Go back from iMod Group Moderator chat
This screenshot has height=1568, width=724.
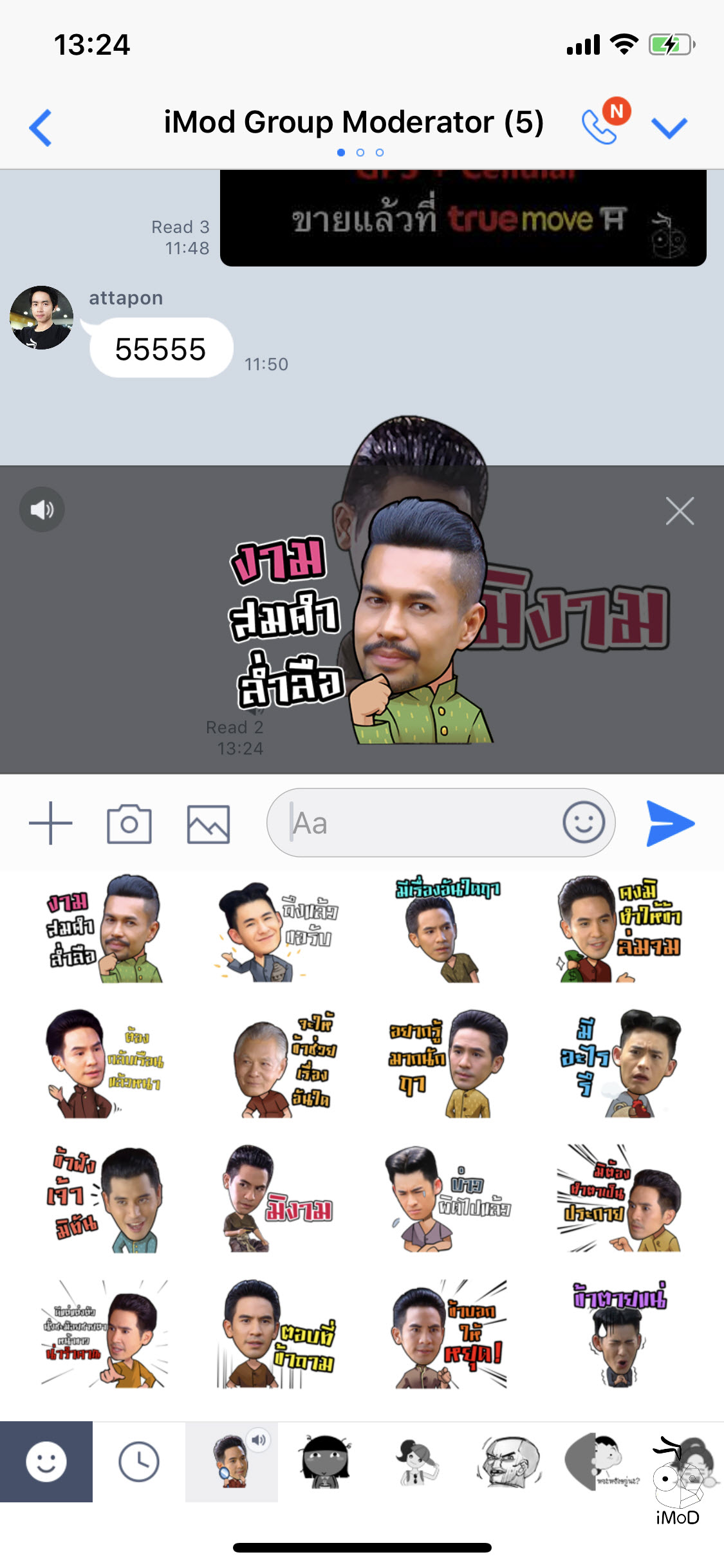click(41, 127)
